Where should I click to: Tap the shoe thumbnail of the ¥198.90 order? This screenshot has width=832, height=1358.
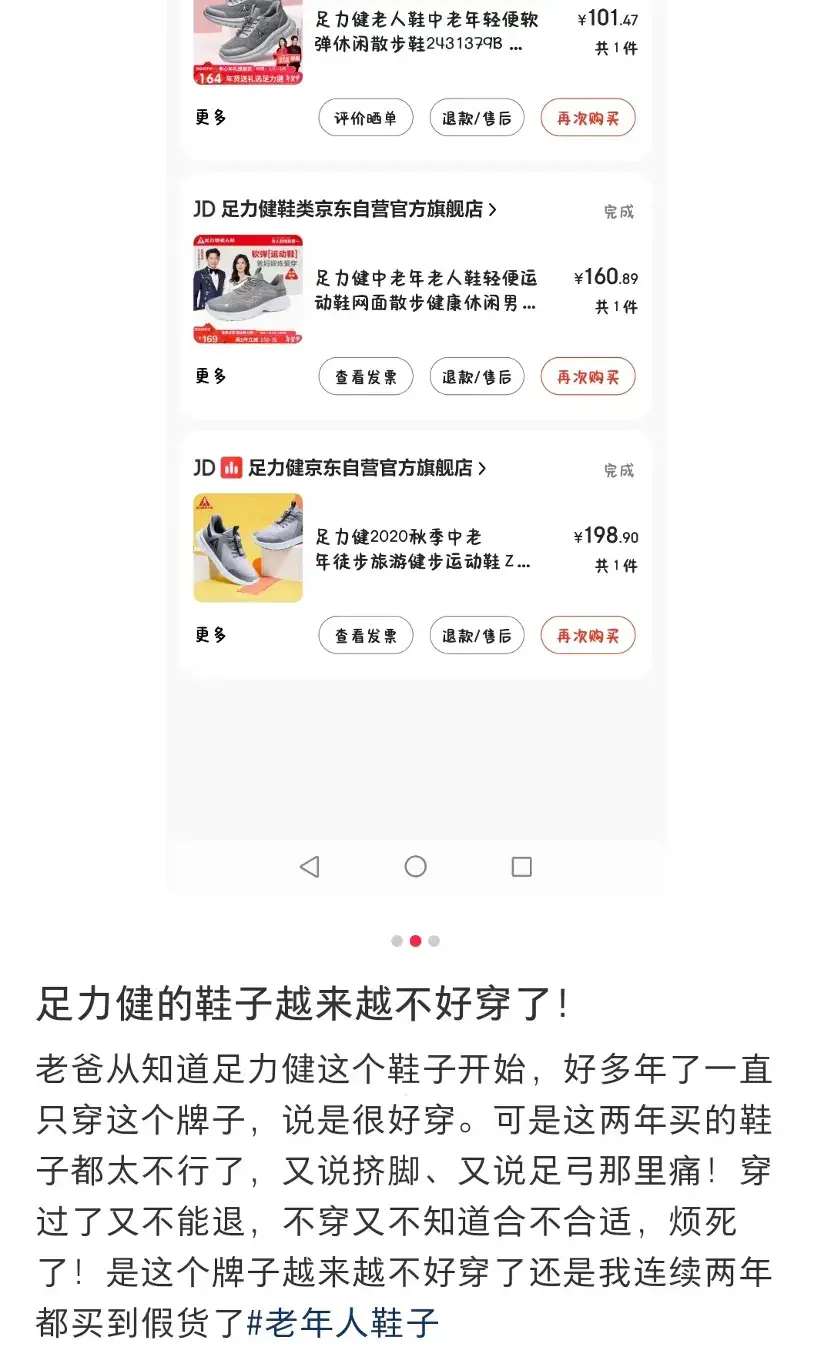point(247,549)
